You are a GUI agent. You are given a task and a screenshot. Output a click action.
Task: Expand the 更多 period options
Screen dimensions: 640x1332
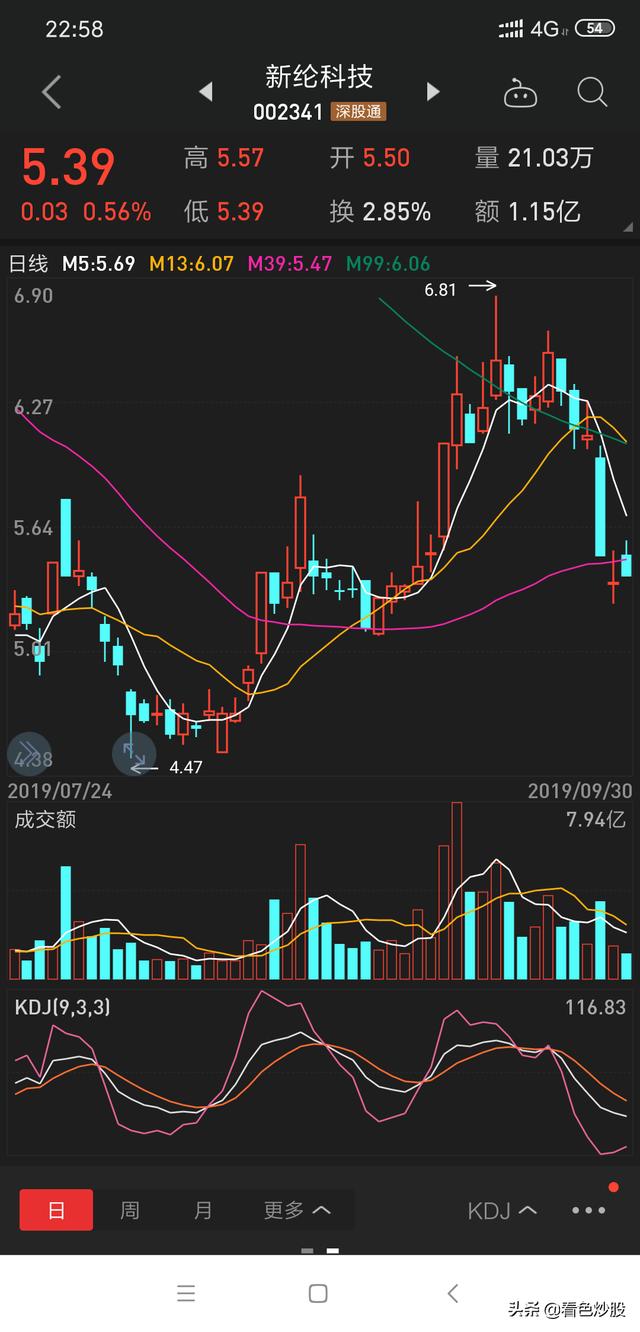tap(296, 1210)
